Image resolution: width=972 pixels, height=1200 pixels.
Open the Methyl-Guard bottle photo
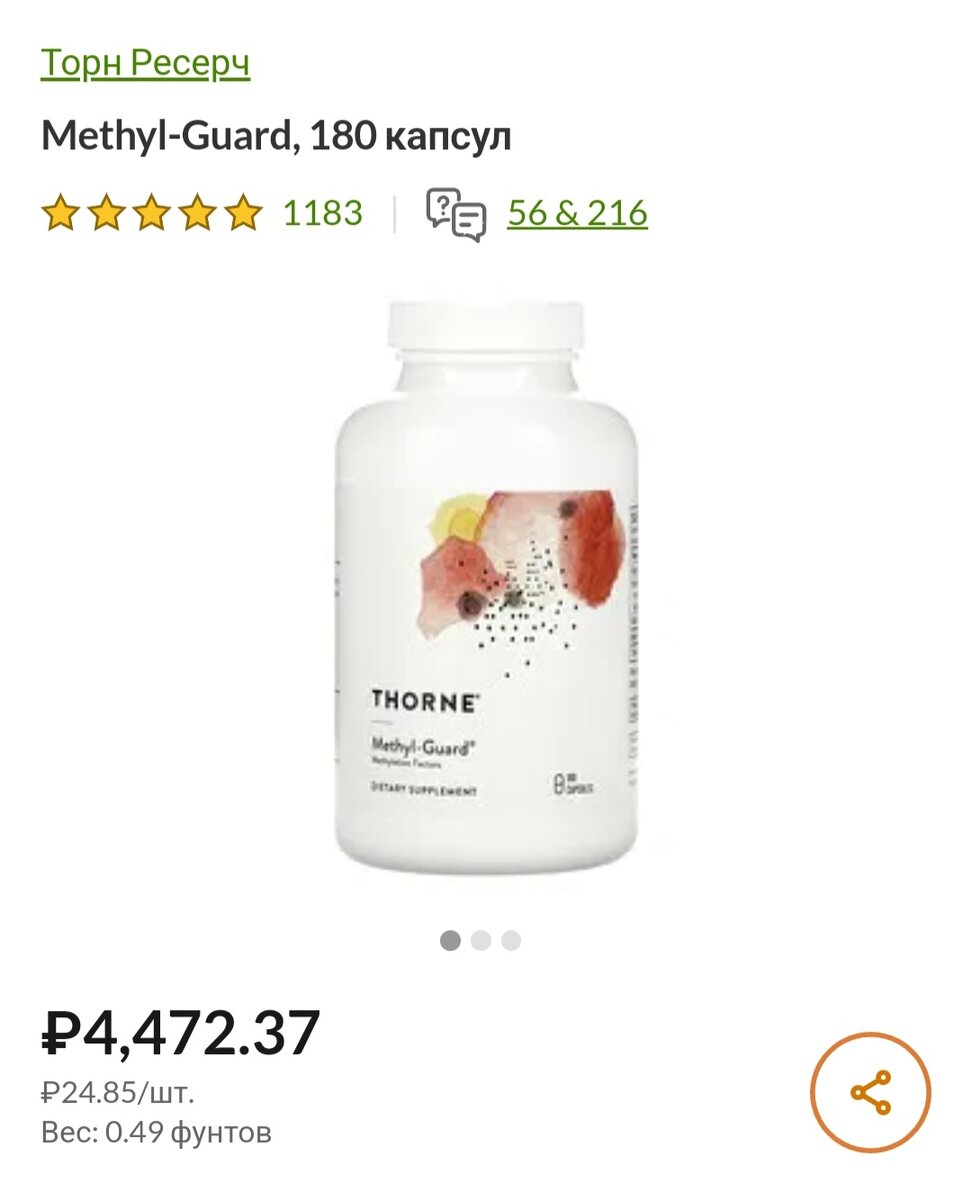[486, 590]
